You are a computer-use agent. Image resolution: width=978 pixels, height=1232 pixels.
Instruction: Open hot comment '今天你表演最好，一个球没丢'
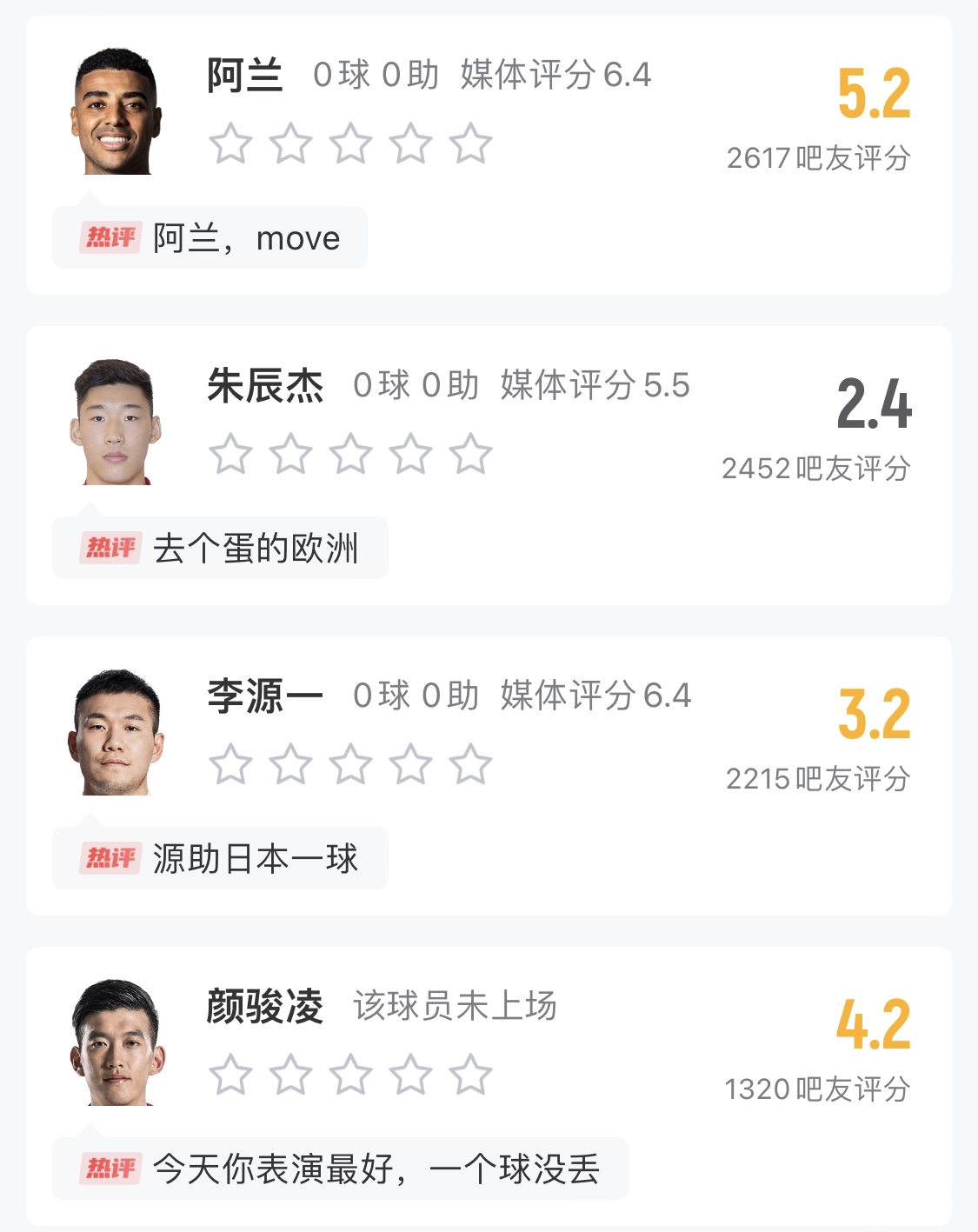click(x=341, y=1169)
